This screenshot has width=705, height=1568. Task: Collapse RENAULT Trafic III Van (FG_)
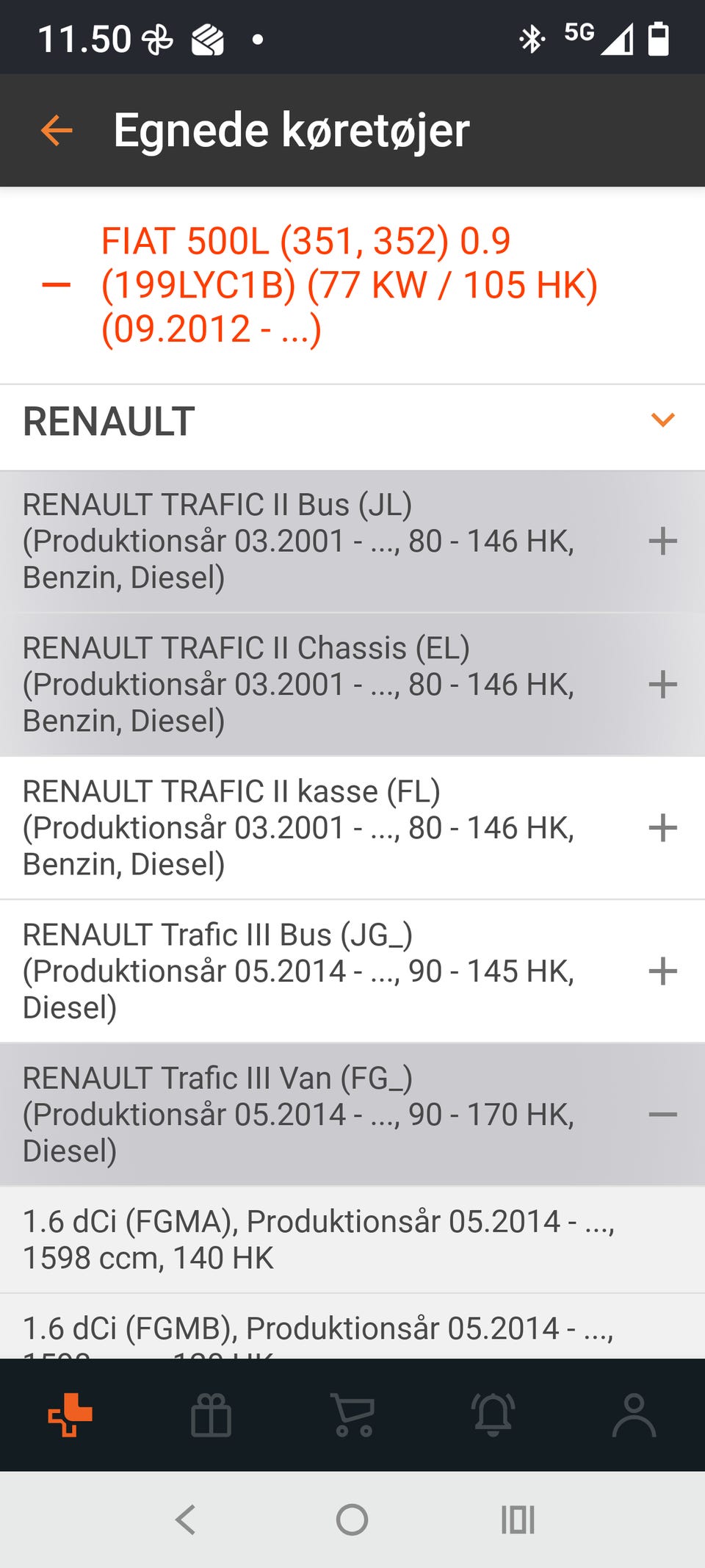(662, 1115)
